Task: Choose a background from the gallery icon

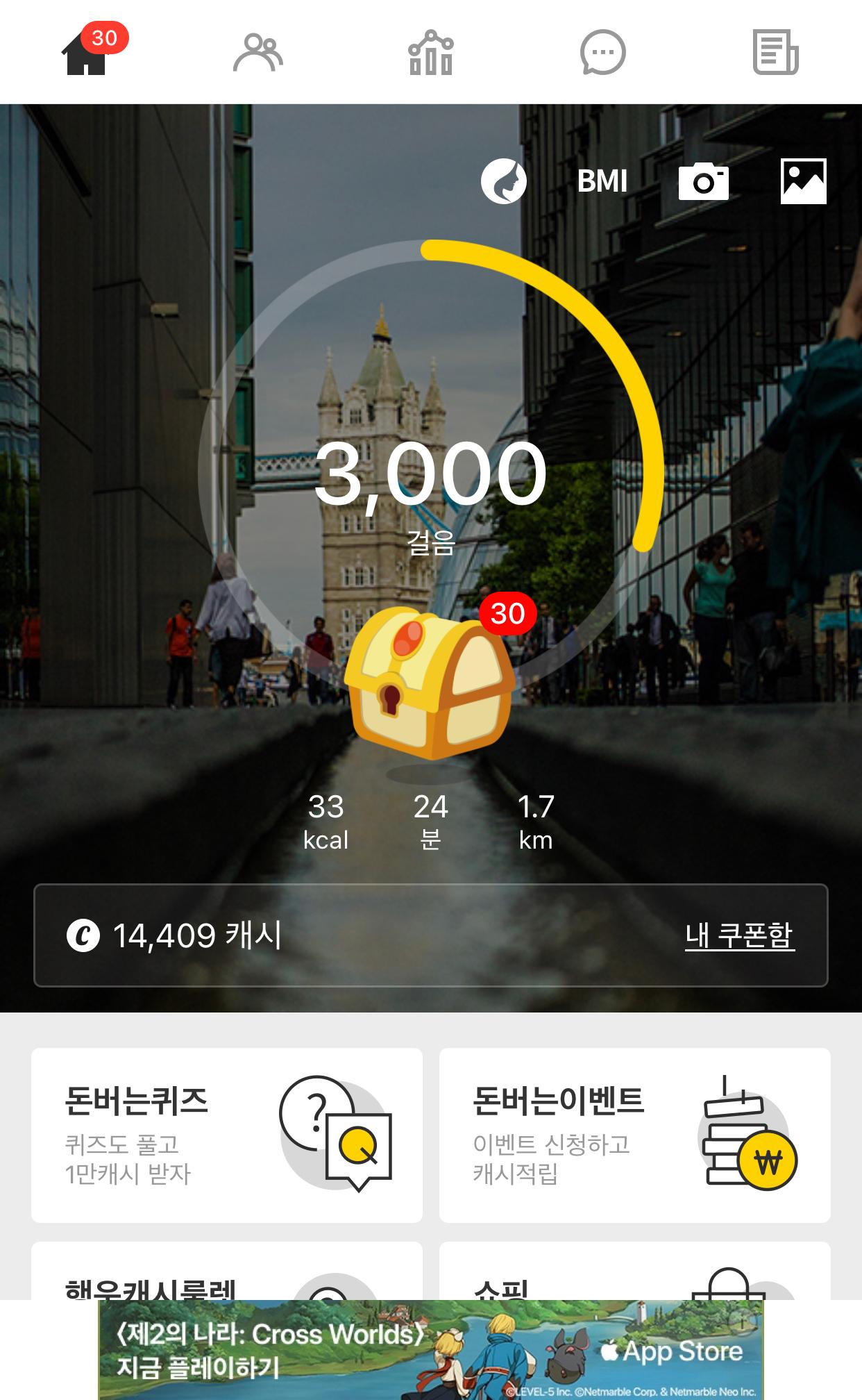Action: pos(803,181)
